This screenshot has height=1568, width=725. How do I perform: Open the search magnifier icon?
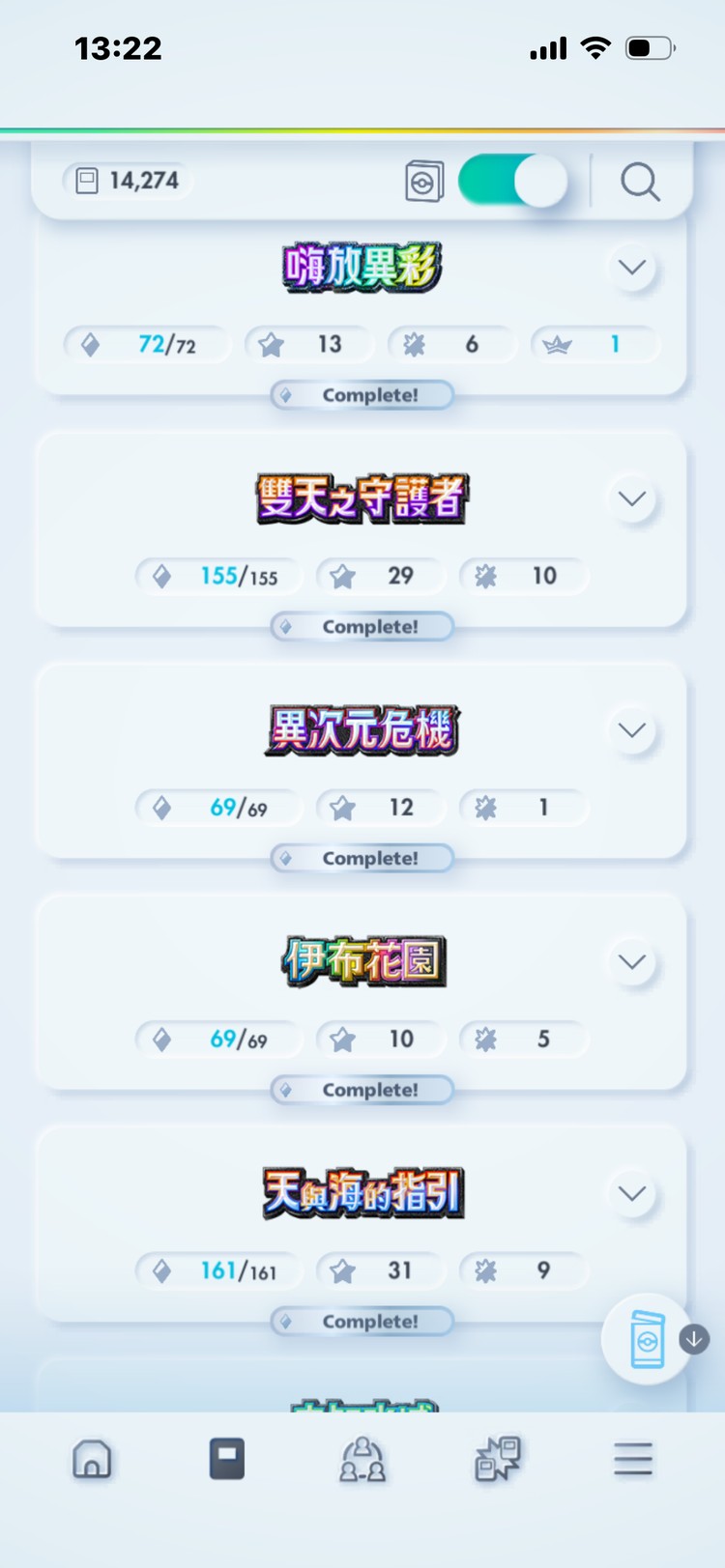640,181
